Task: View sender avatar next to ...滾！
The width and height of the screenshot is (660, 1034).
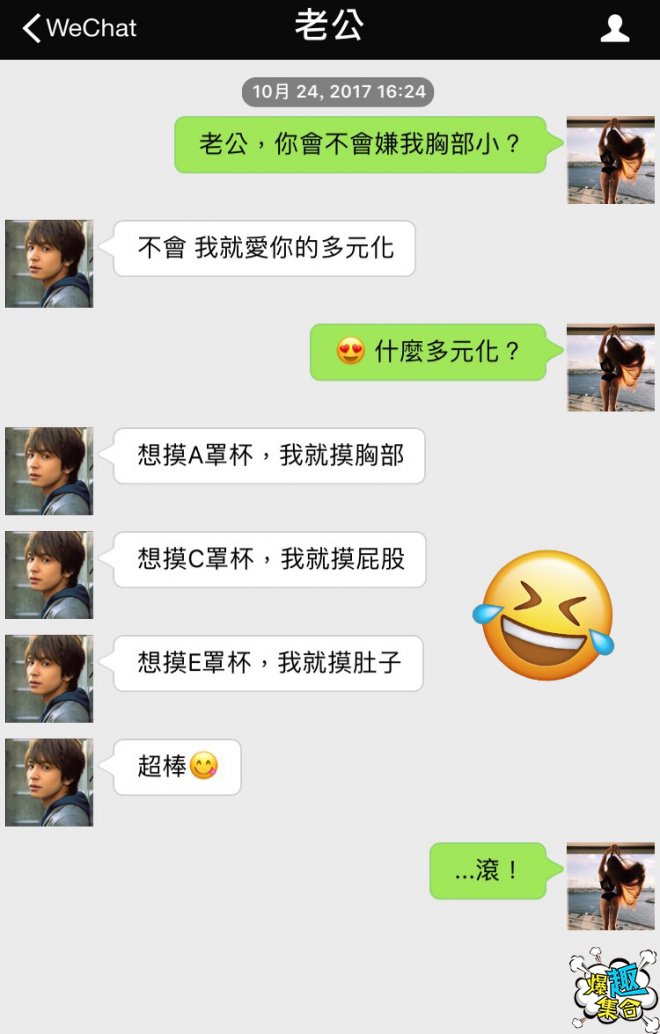Action: (x=610, y=885)
